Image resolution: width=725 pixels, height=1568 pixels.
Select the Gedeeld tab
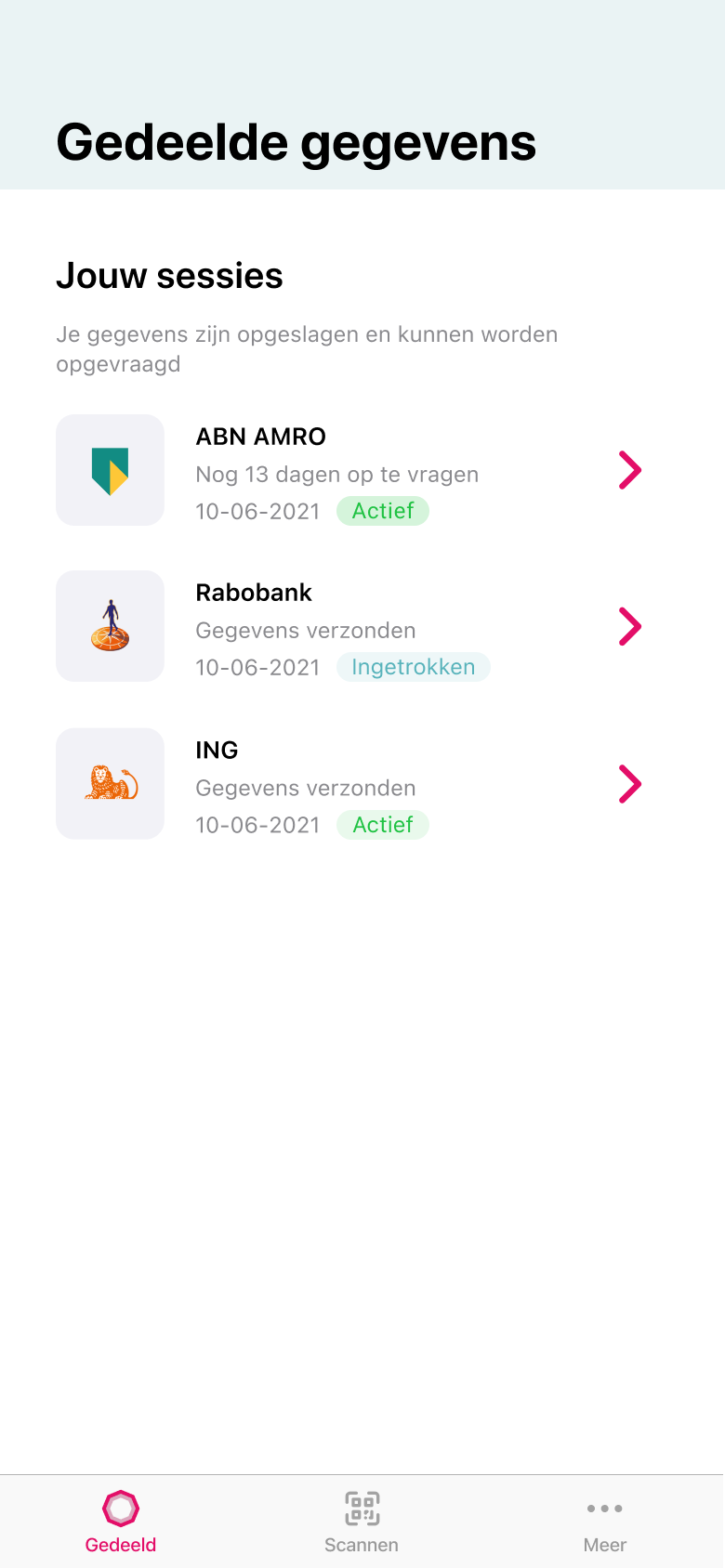pyautogui.click(x=121, y=1522)
